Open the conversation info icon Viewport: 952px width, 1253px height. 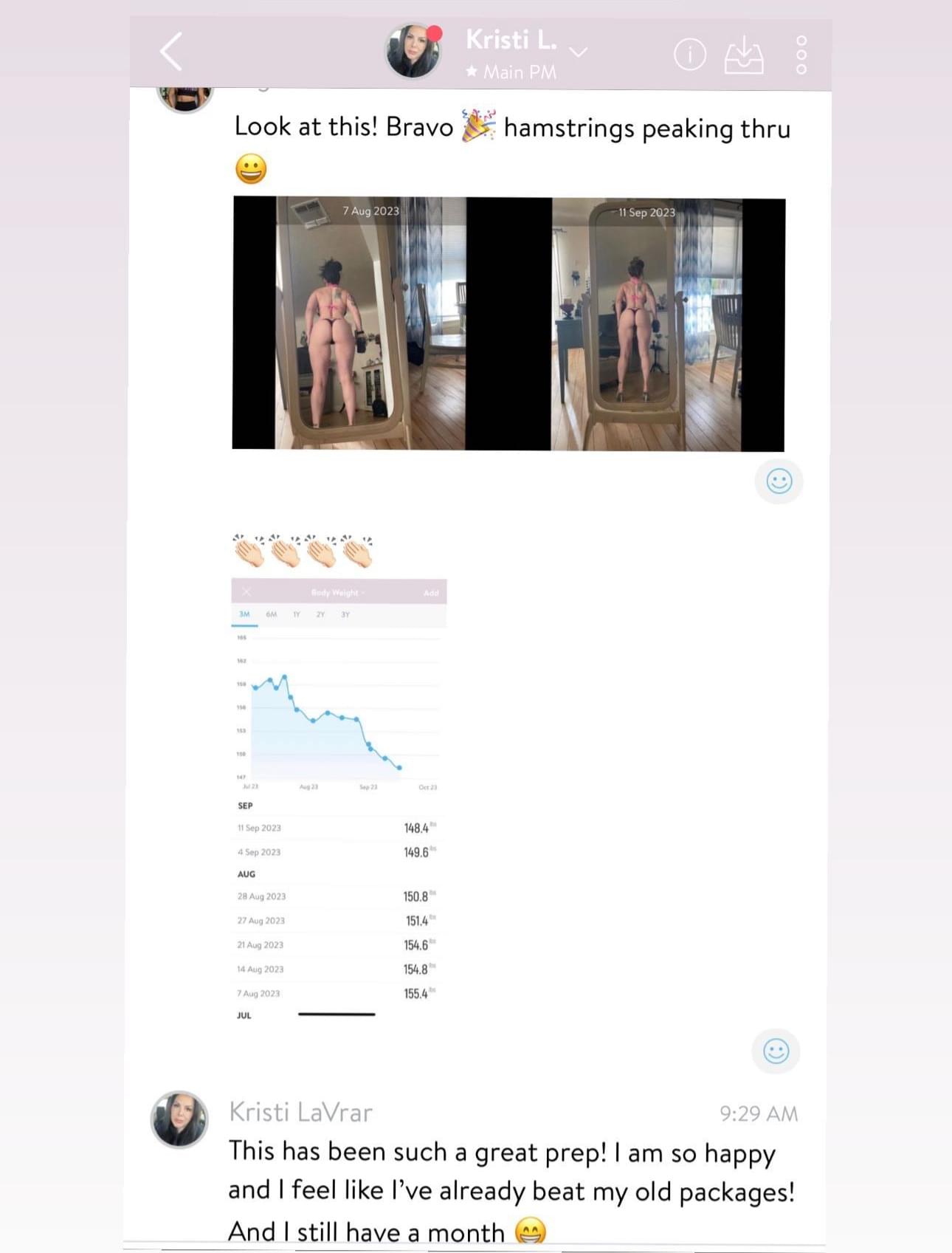(689, 54)
